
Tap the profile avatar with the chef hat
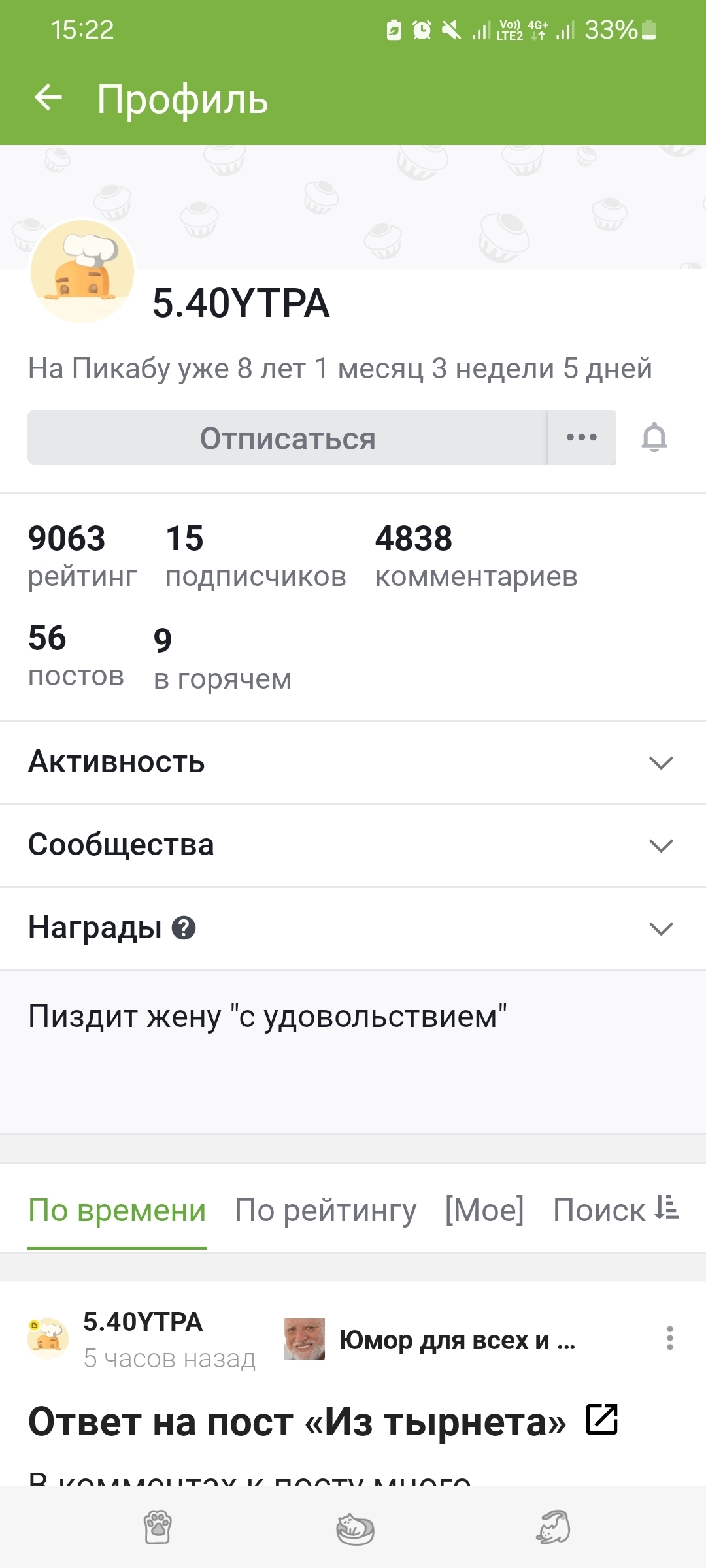[x=83, y=272]
